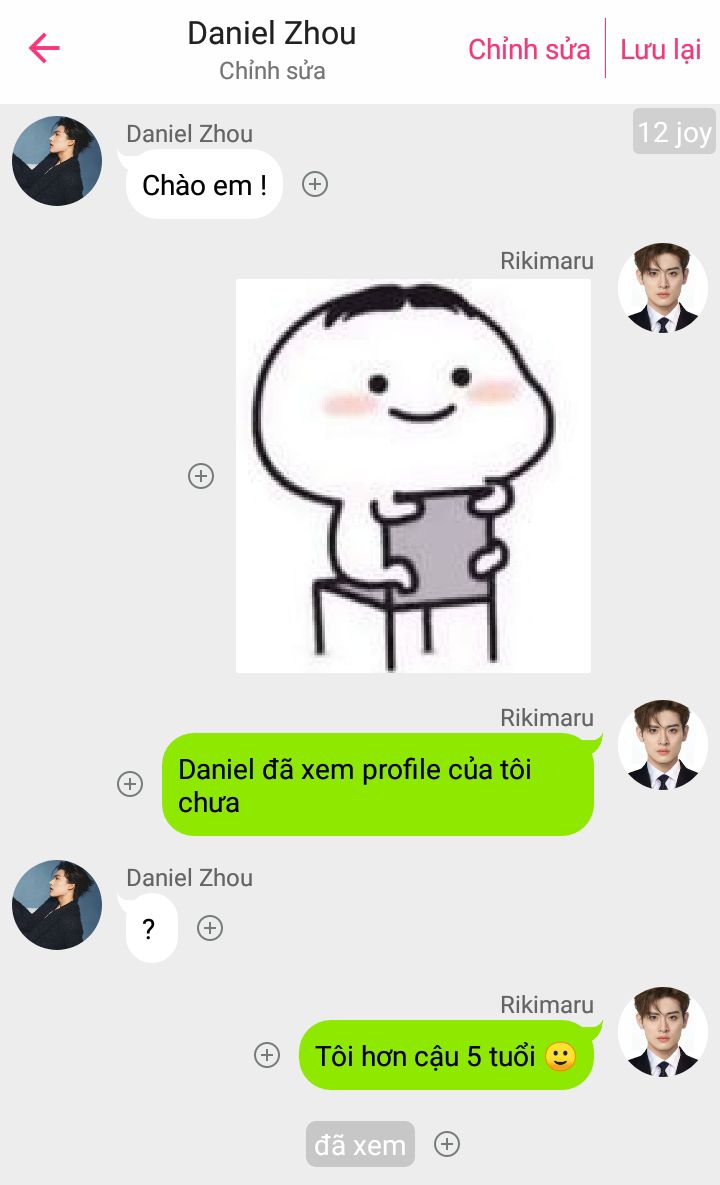Tap plus icon beside 'Daniel đã xem profile' message
720x1185 pixels.
click(130, 784)
